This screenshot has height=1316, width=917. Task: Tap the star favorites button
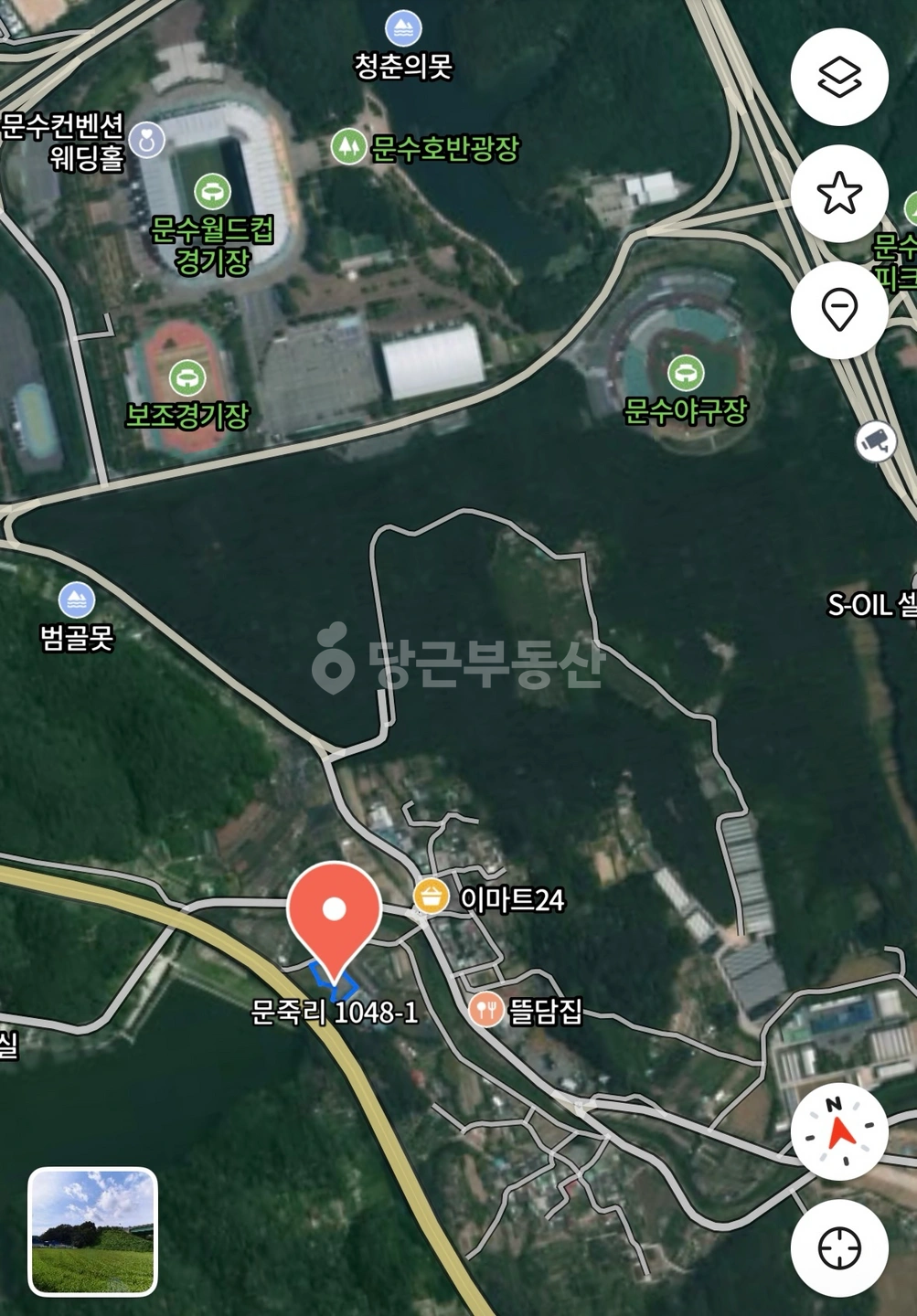click(838, 194)
